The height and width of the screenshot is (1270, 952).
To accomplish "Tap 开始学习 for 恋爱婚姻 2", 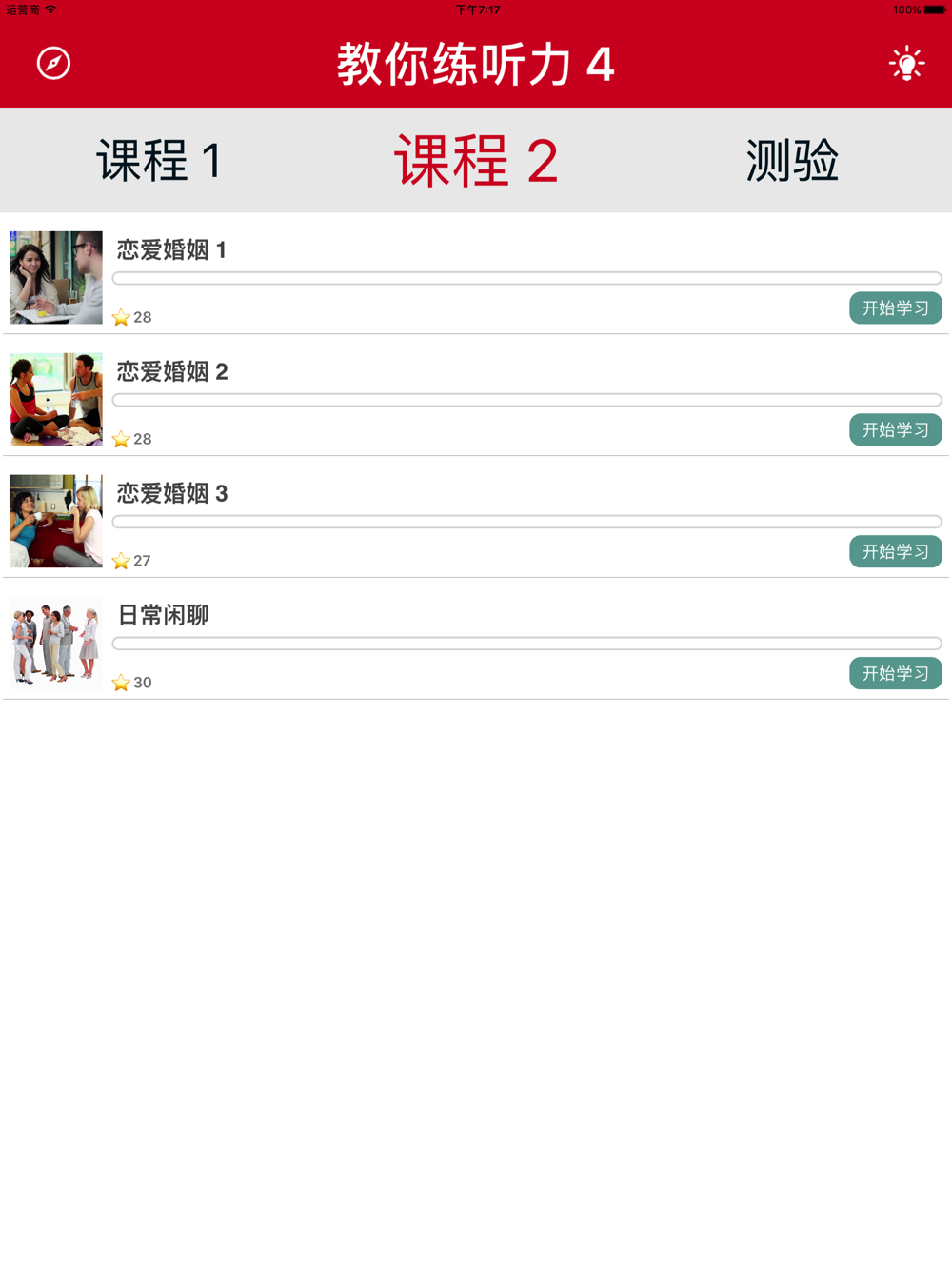I will [895, 430].
